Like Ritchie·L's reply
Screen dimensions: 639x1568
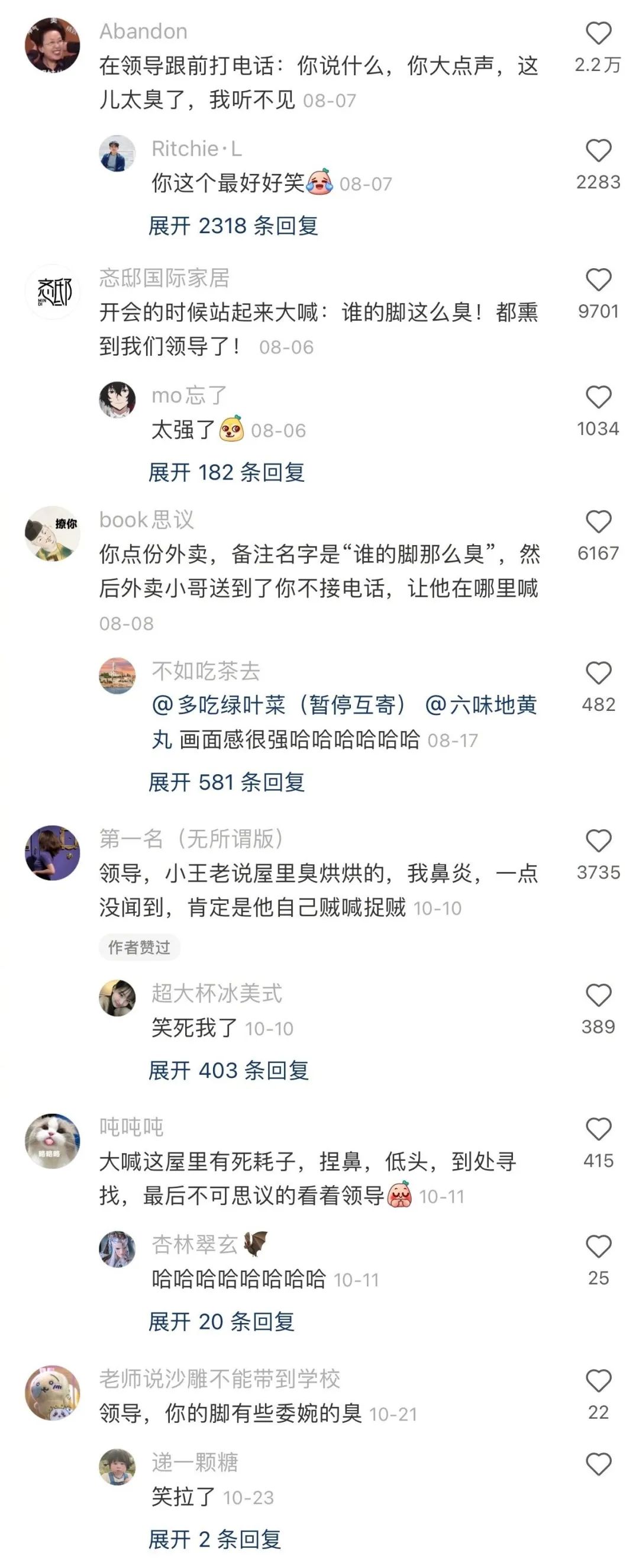pyautogui.click(x=598, y=151)
